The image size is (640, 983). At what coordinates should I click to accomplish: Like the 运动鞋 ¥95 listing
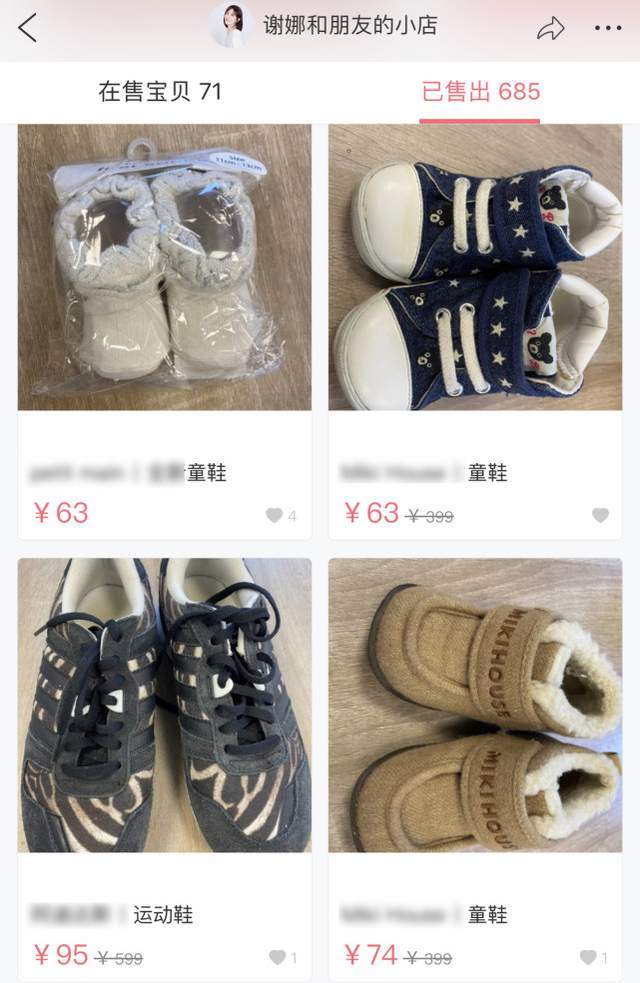[277, 957]
